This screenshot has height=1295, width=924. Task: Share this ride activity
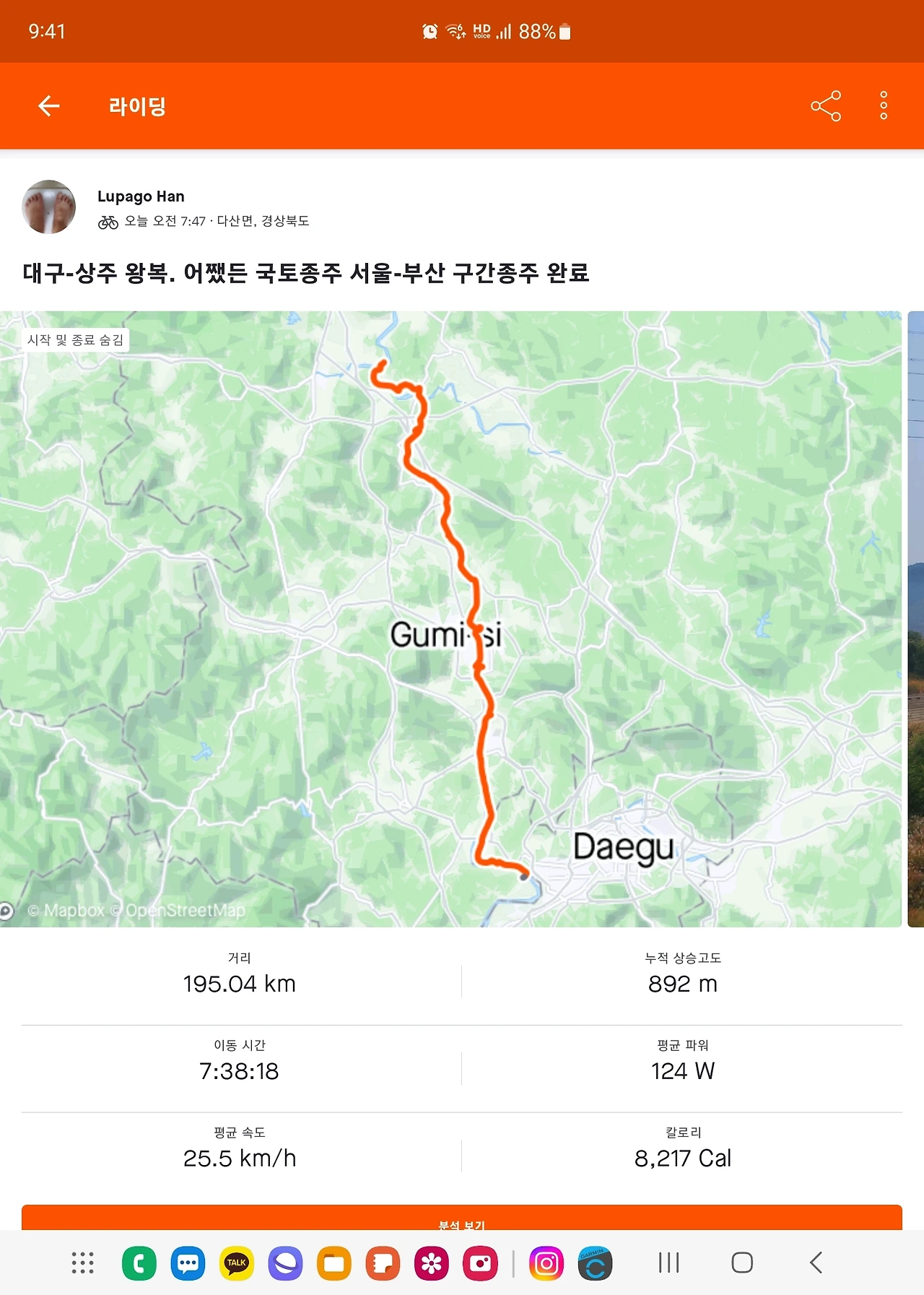click(x=826, y=106)
